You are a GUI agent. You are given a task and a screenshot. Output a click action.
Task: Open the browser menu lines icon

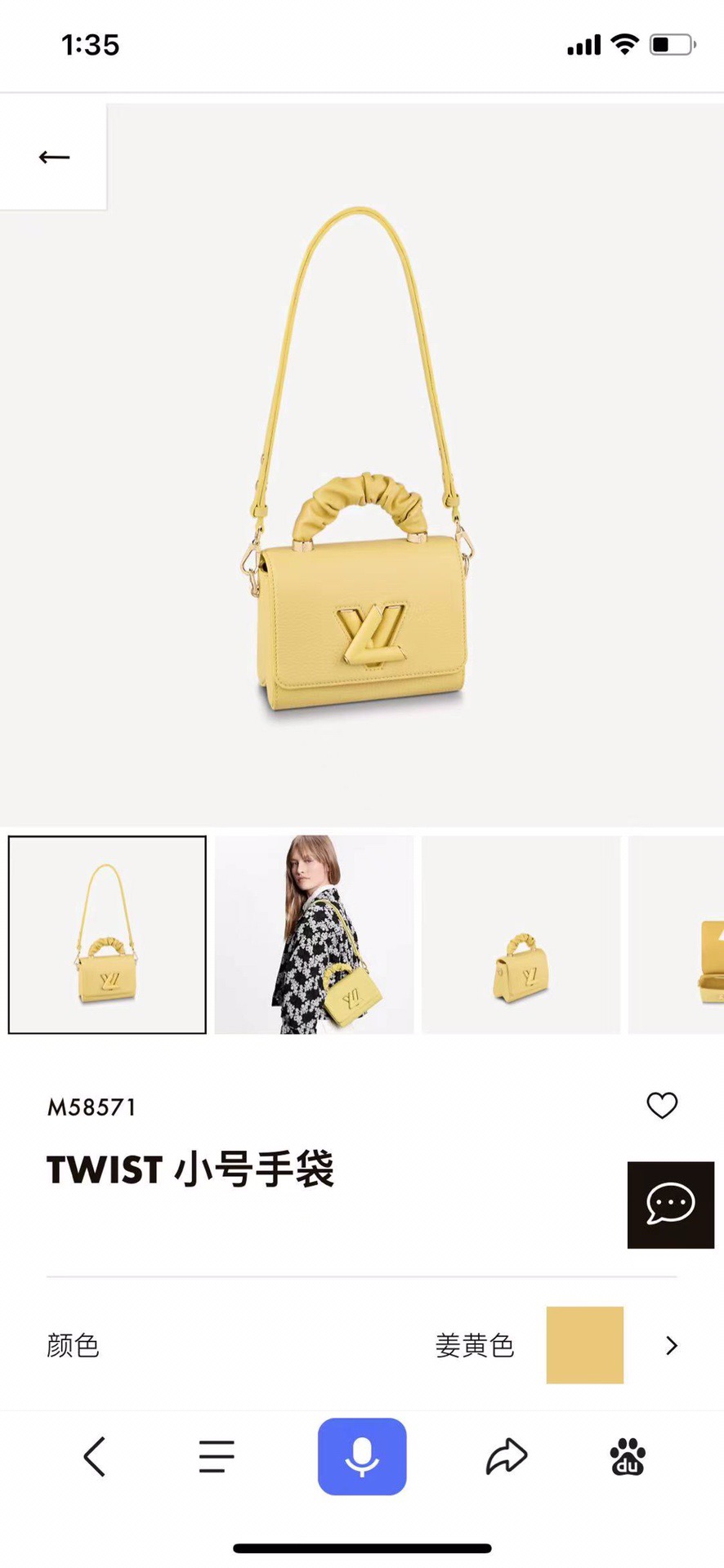point(217,1456)
